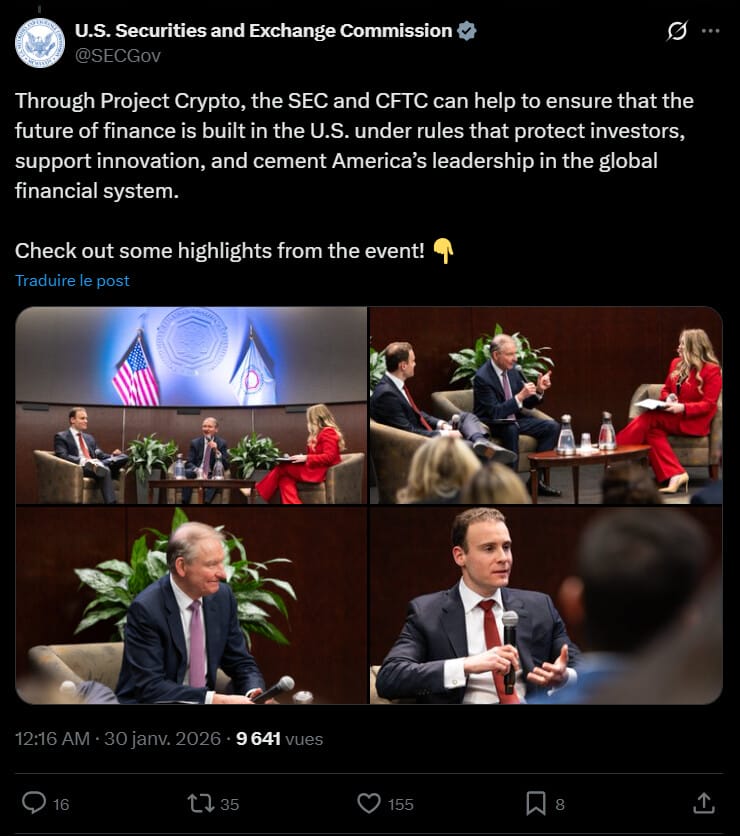740x836 pixels.
Task: Toggle the like on the heart showing 155
Action: [398, 803]
